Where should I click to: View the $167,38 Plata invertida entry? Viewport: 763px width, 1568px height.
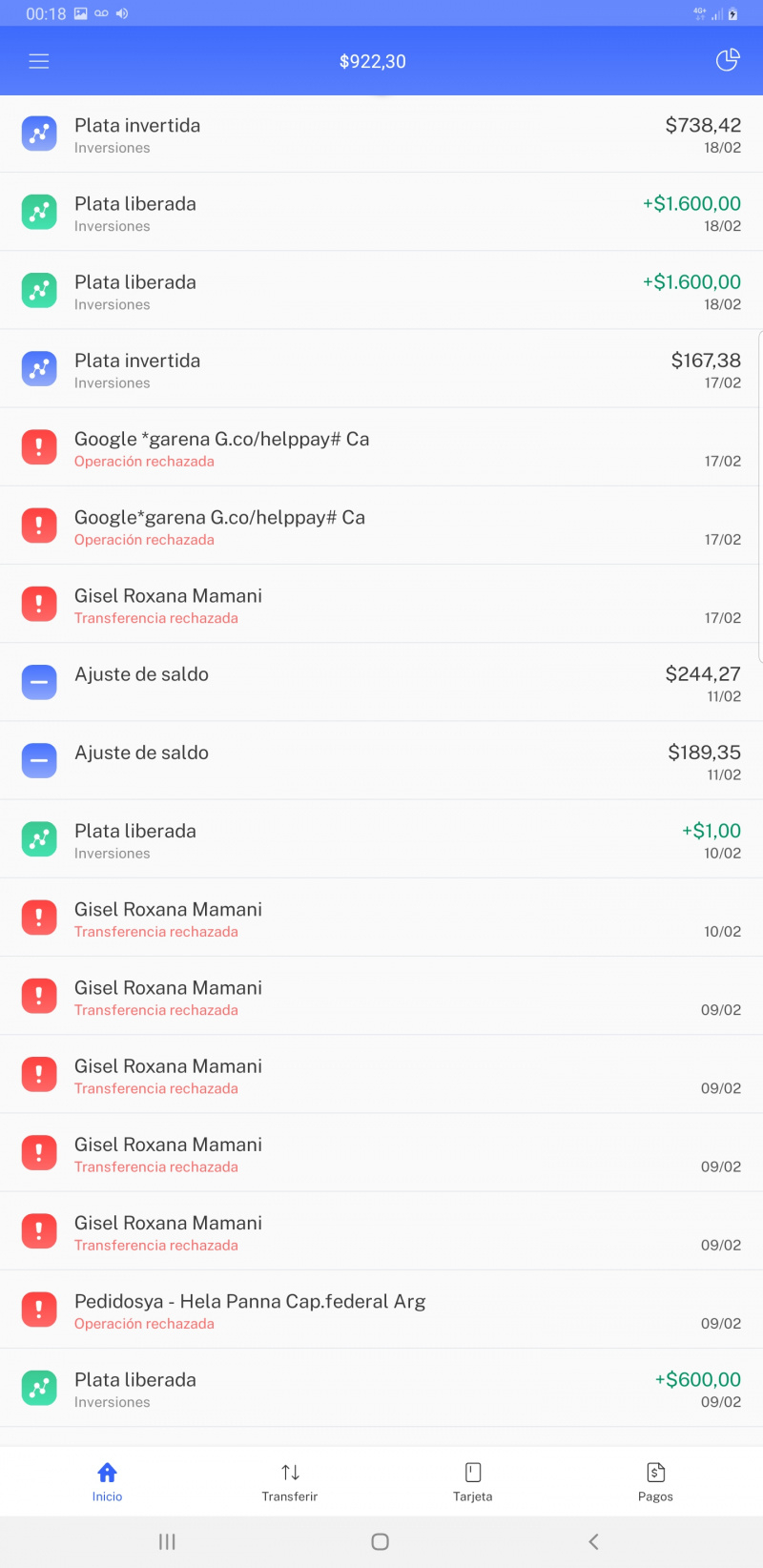[381, 369]
